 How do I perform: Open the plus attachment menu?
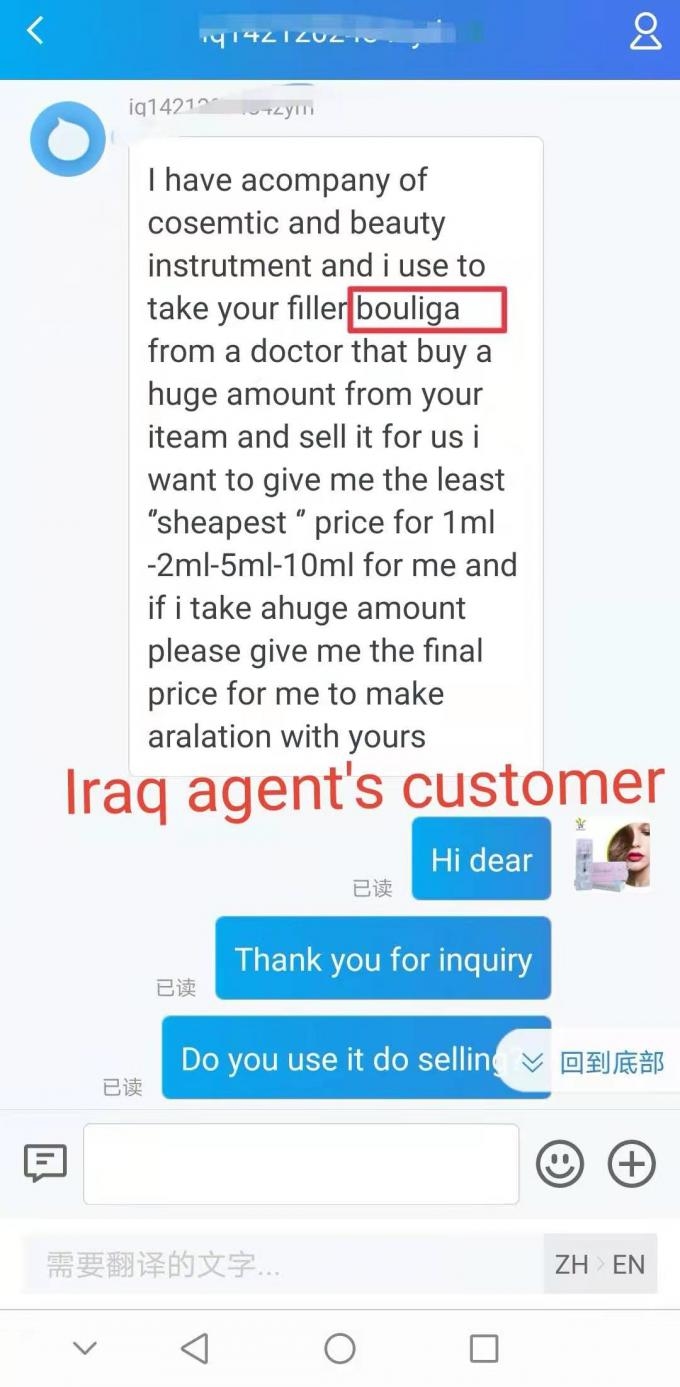click(632, 1164)
